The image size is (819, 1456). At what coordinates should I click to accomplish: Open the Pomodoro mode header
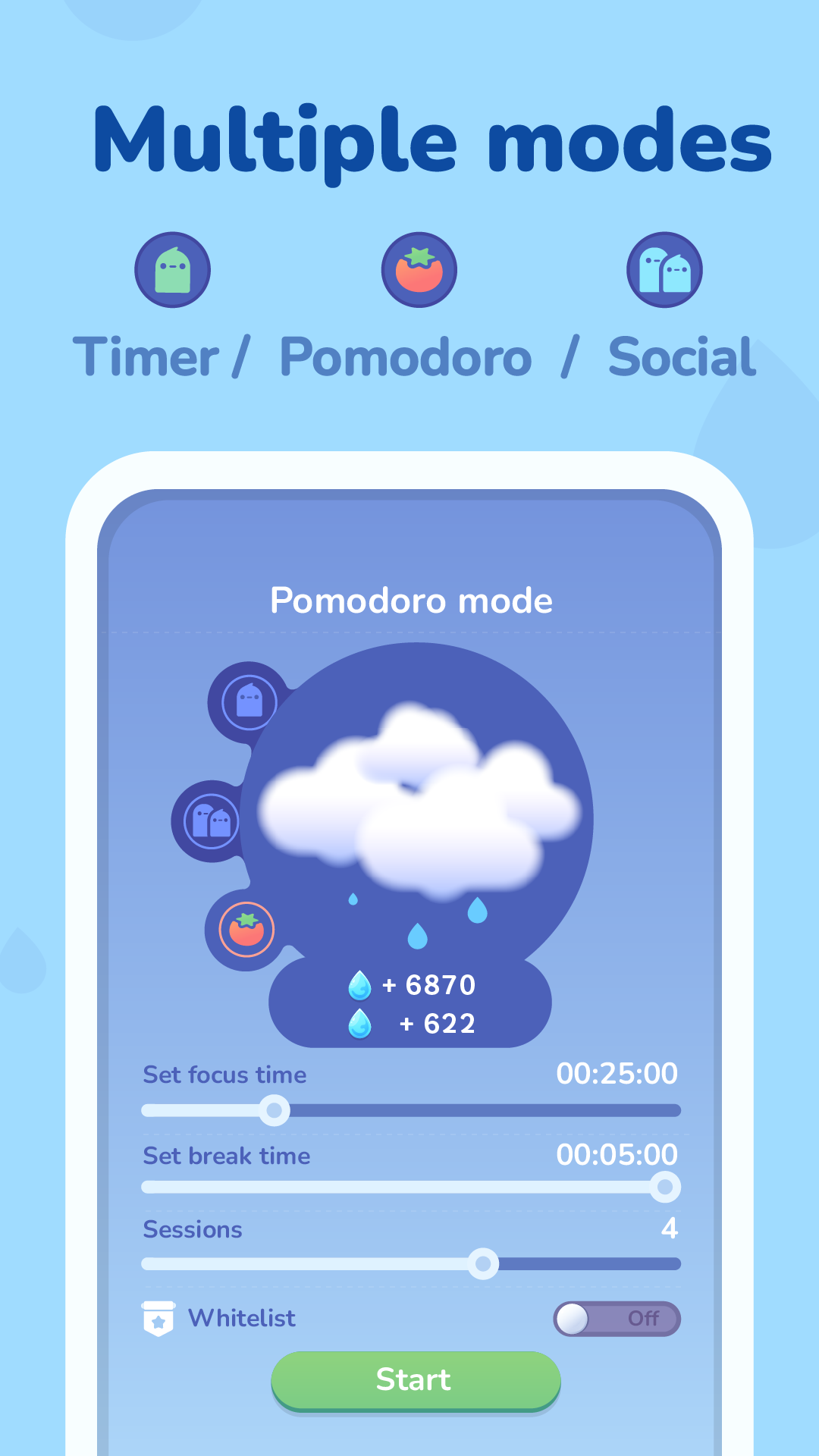pyautogui.click(x=413, y=599)
